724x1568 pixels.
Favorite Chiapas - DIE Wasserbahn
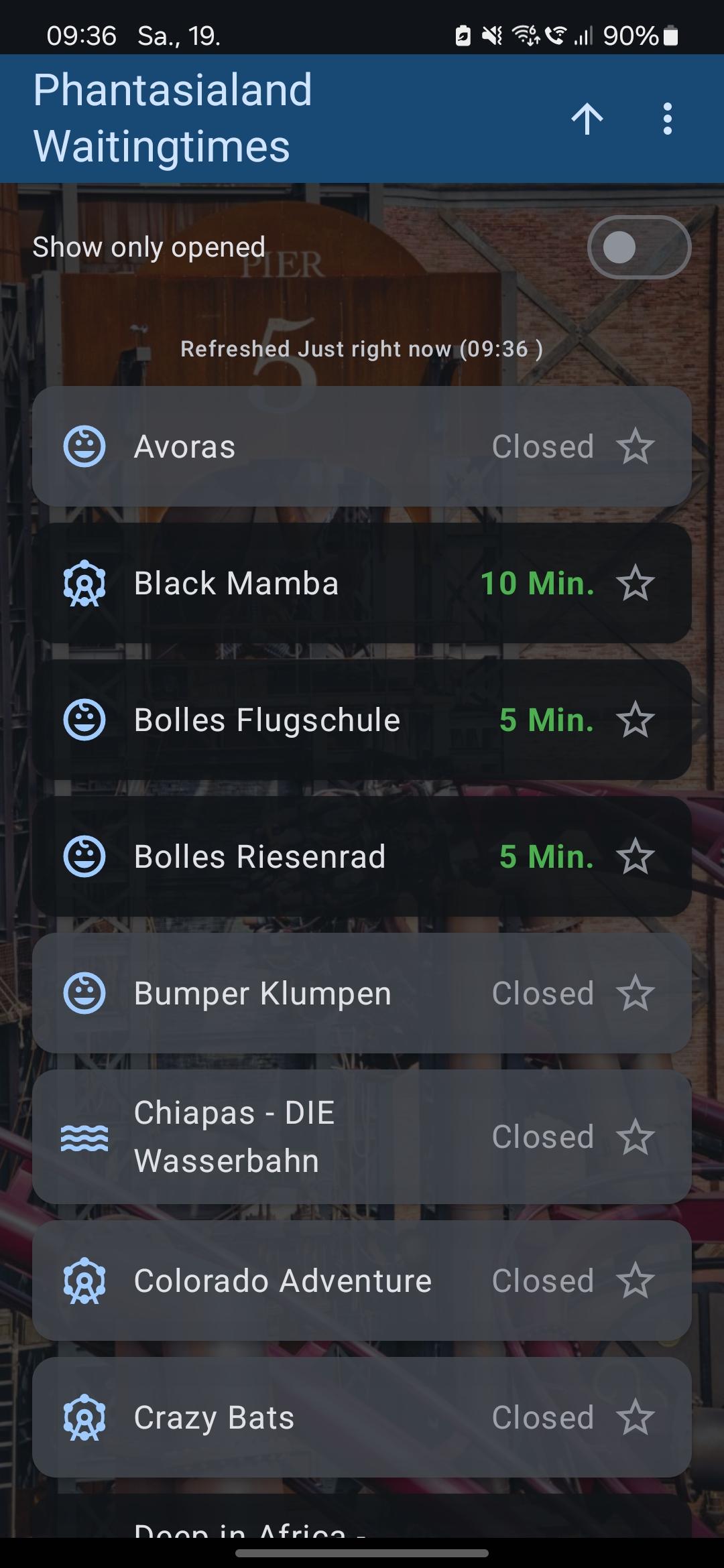[635, 1136]
